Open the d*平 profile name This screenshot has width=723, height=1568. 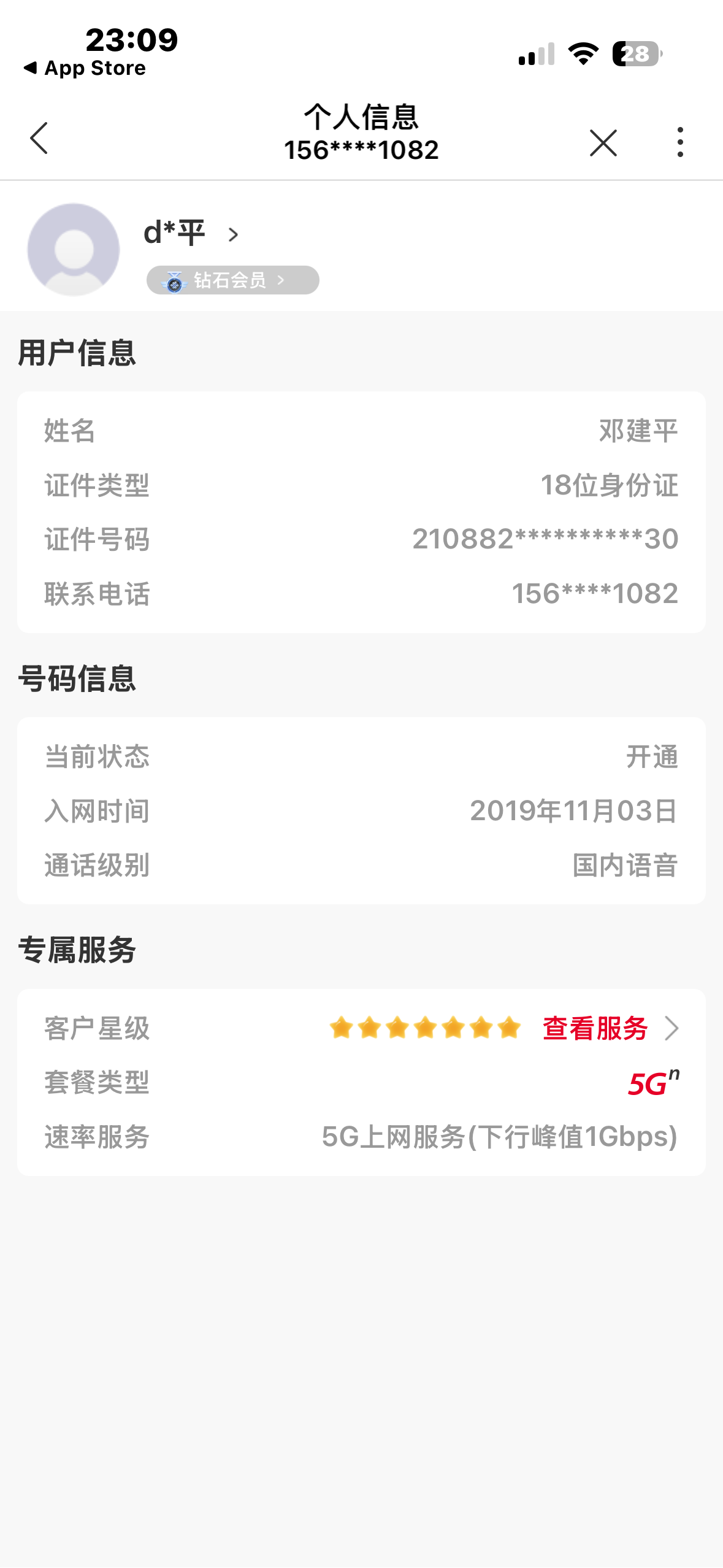[x=191, y=233]
